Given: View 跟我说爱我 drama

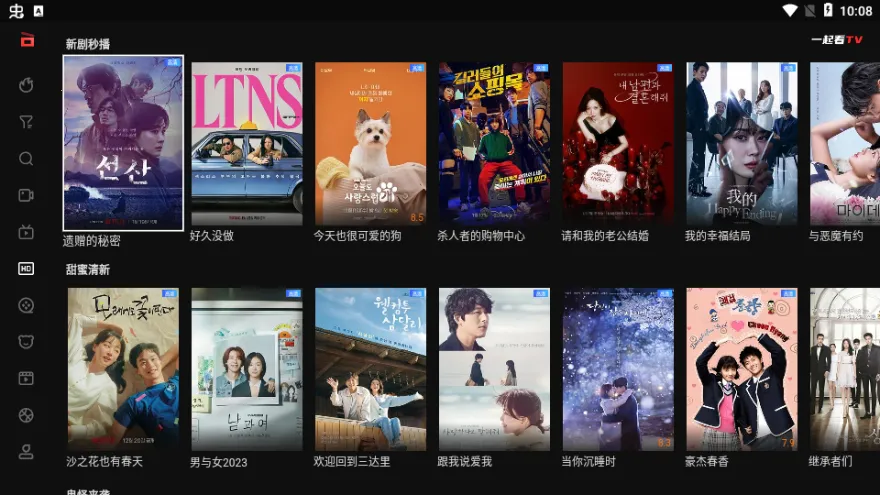Looking at the screenshot, I should (494, 369).
